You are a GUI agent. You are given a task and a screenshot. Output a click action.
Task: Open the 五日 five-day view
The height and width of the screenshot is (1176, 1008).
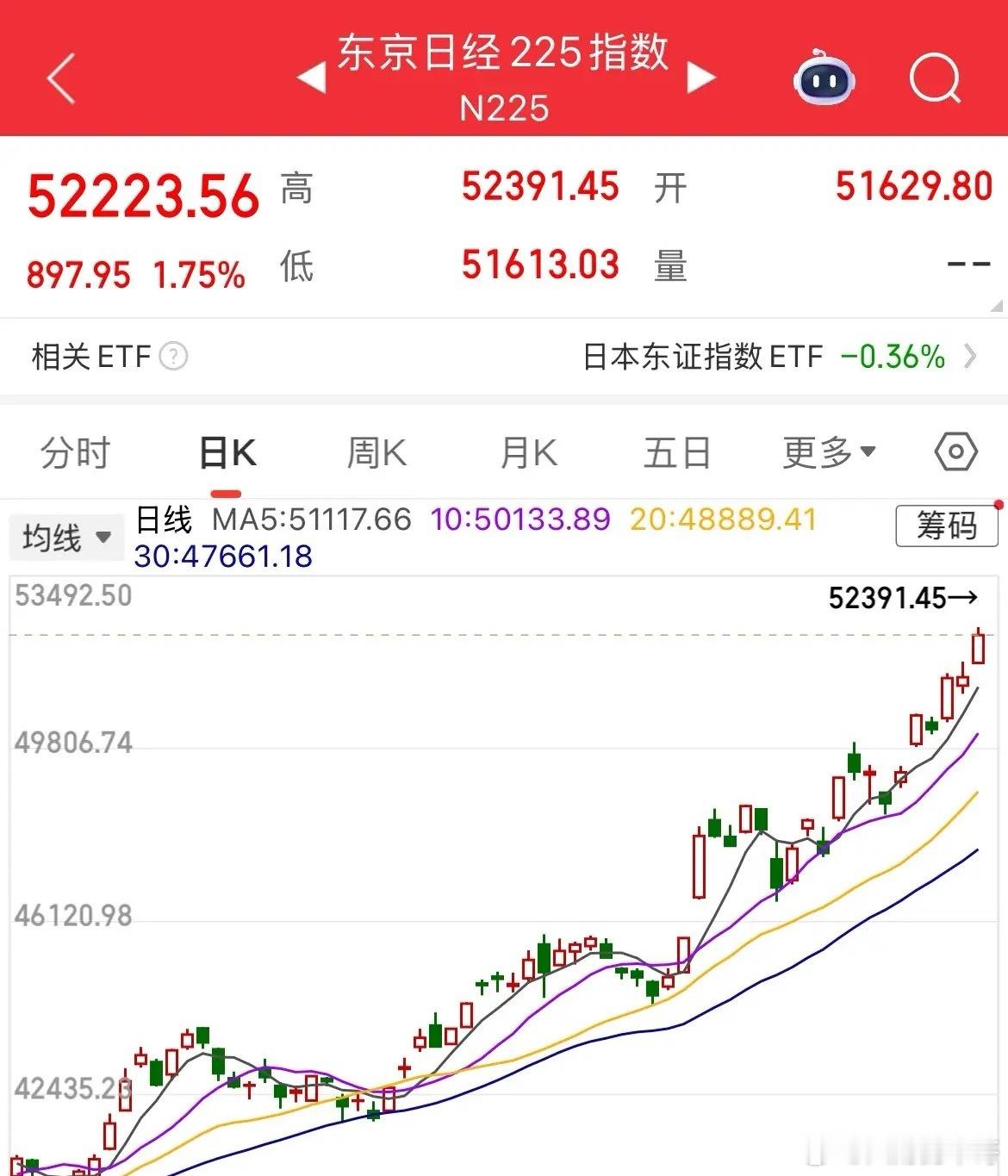[678, 451]
